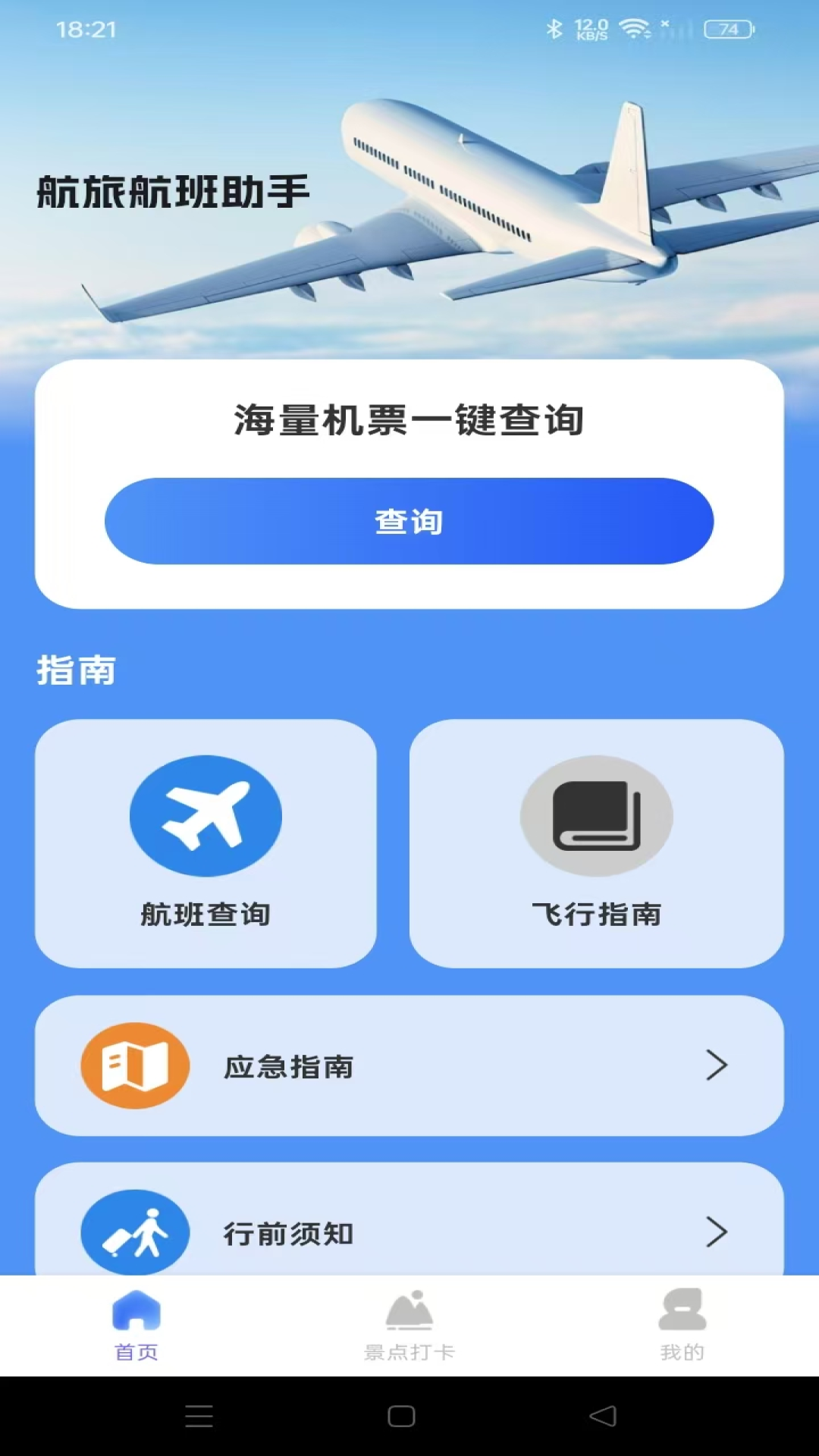Screen dimensions: 819x1456
Task: Select the airplane icon for 航班查询
Action: 205,815
